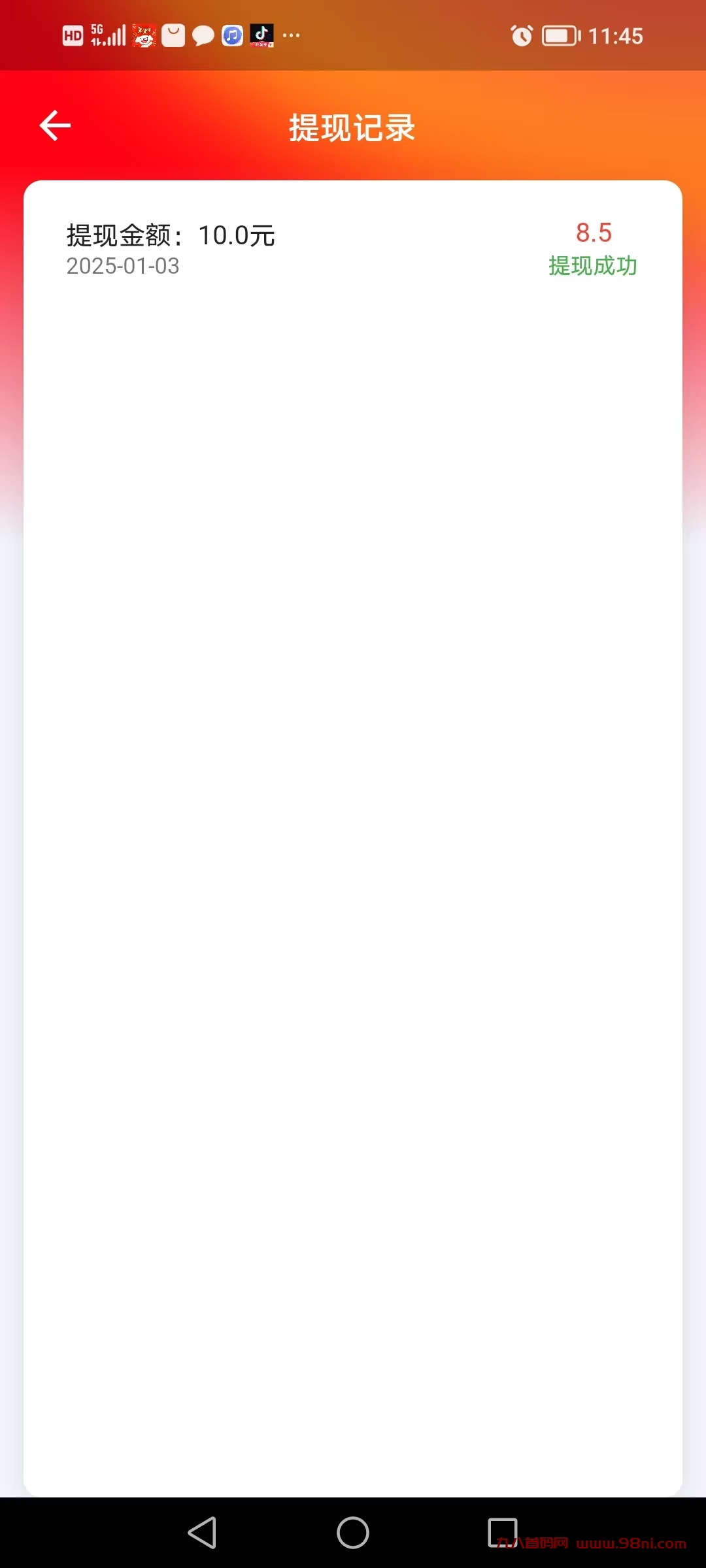Go back from the 提现记录 page
This screenshot has height=1568, width=706.
click(55, 126)
